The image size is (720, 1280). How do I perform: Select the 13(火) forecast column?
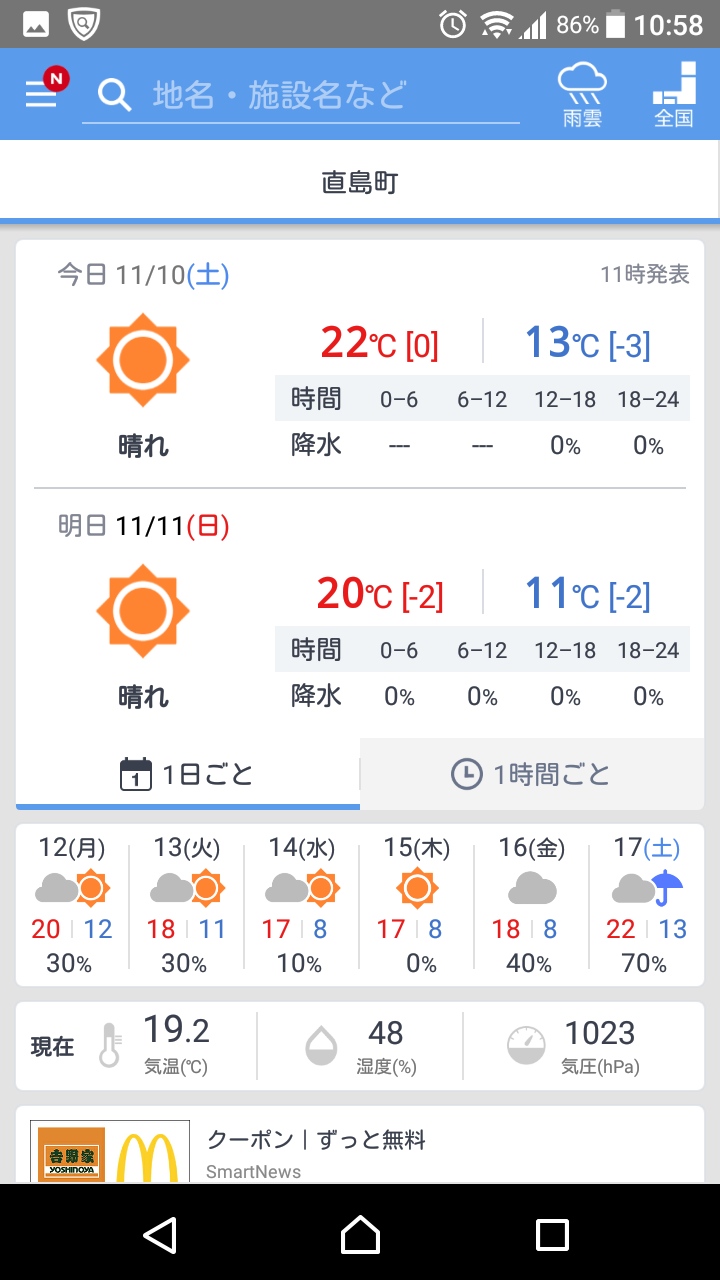pyautogui.click(x=187, y=905)
